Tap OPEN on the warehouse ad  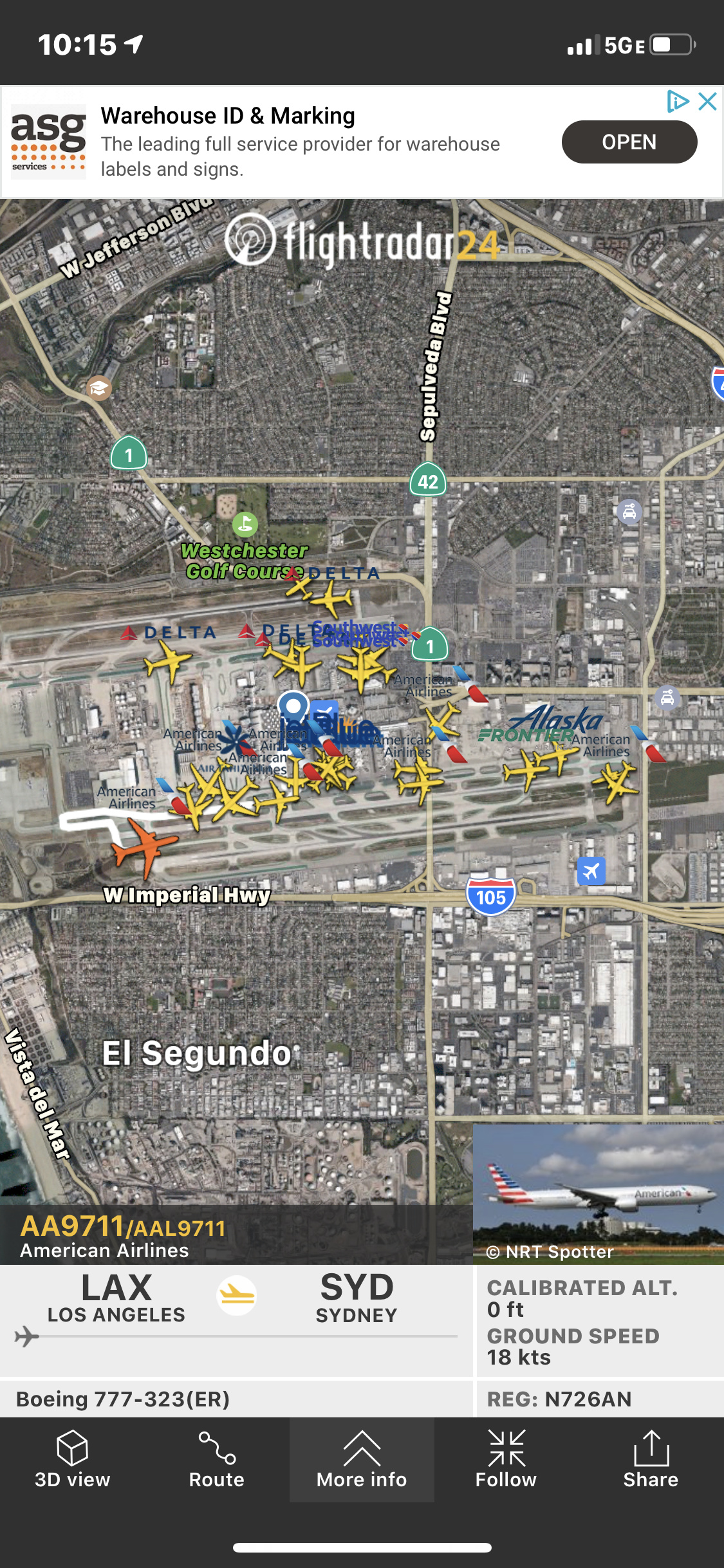pyautogui.click(x=629, y=142)
